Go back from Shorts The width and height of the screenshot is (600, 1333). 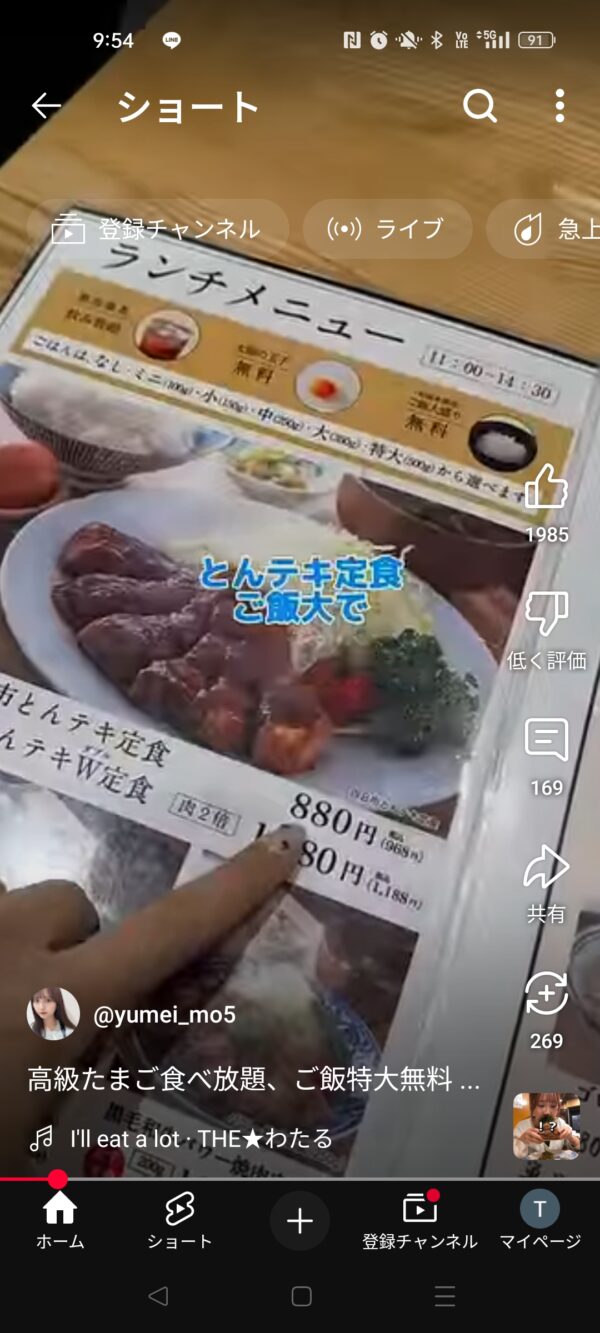tap(46, 106)
